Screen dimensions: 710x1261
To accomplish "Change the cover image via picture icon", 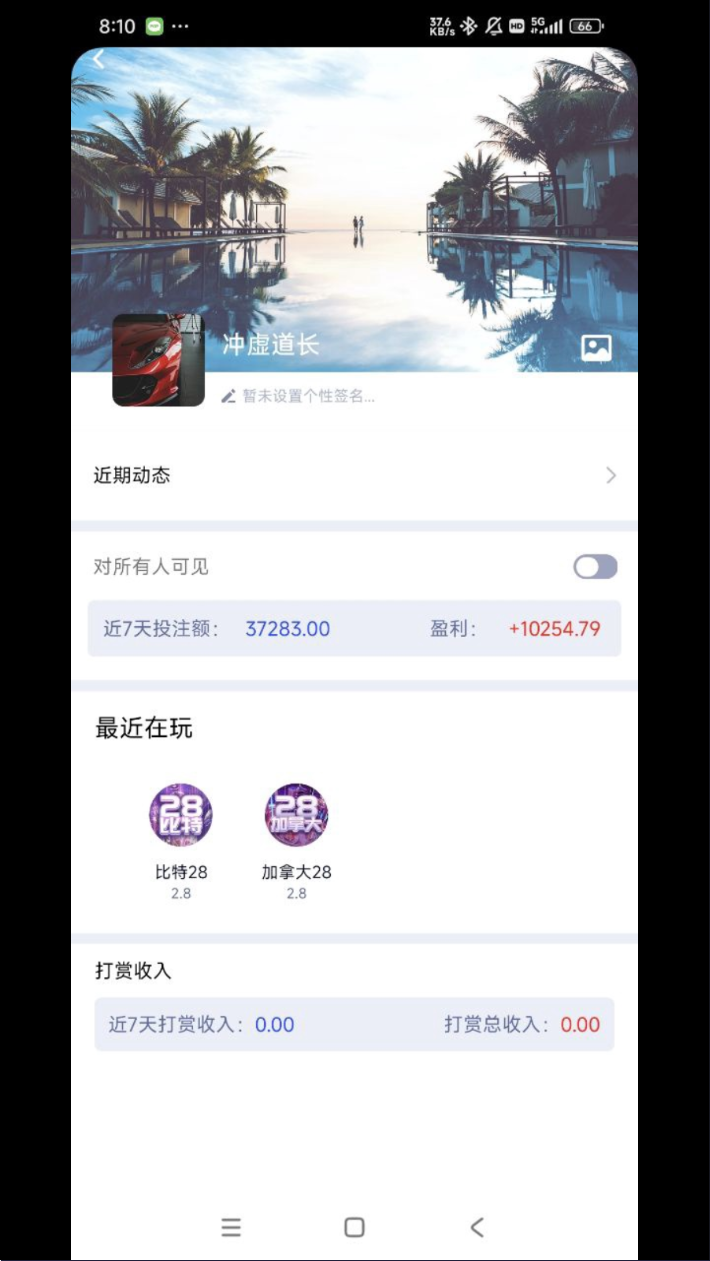I will (x=596, y=348).
